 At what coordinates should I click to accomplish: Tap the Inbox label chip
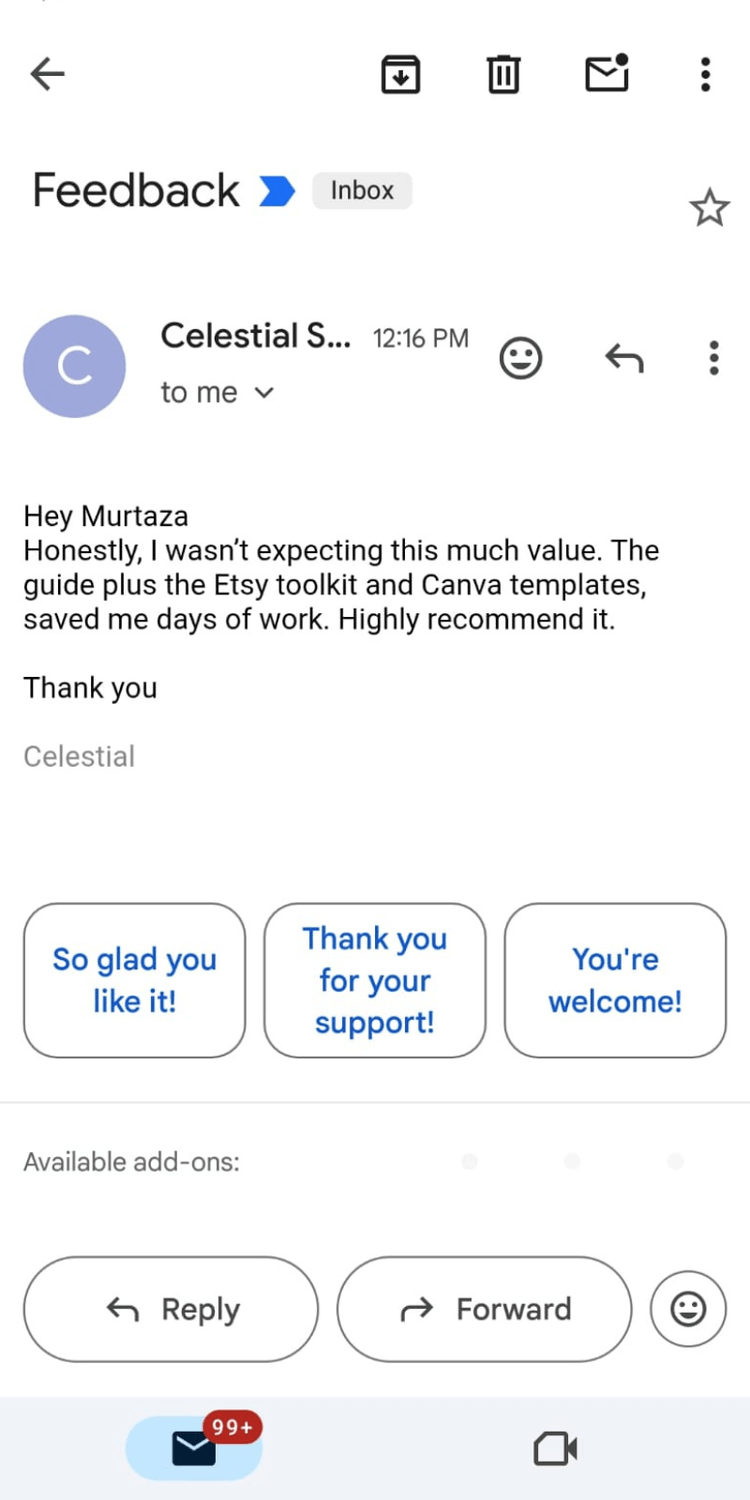pos(362,190)
